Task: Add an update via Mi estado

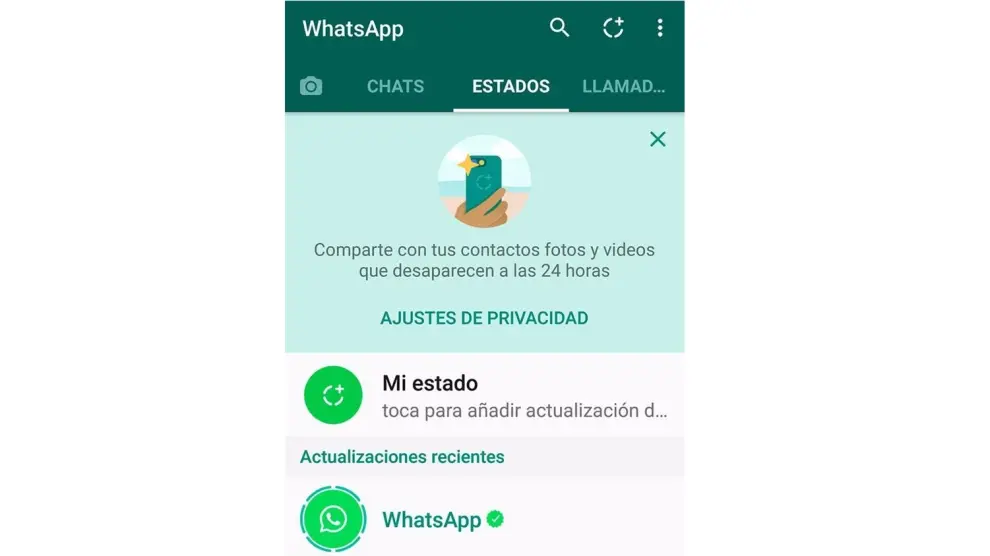Action: [484, 395]
